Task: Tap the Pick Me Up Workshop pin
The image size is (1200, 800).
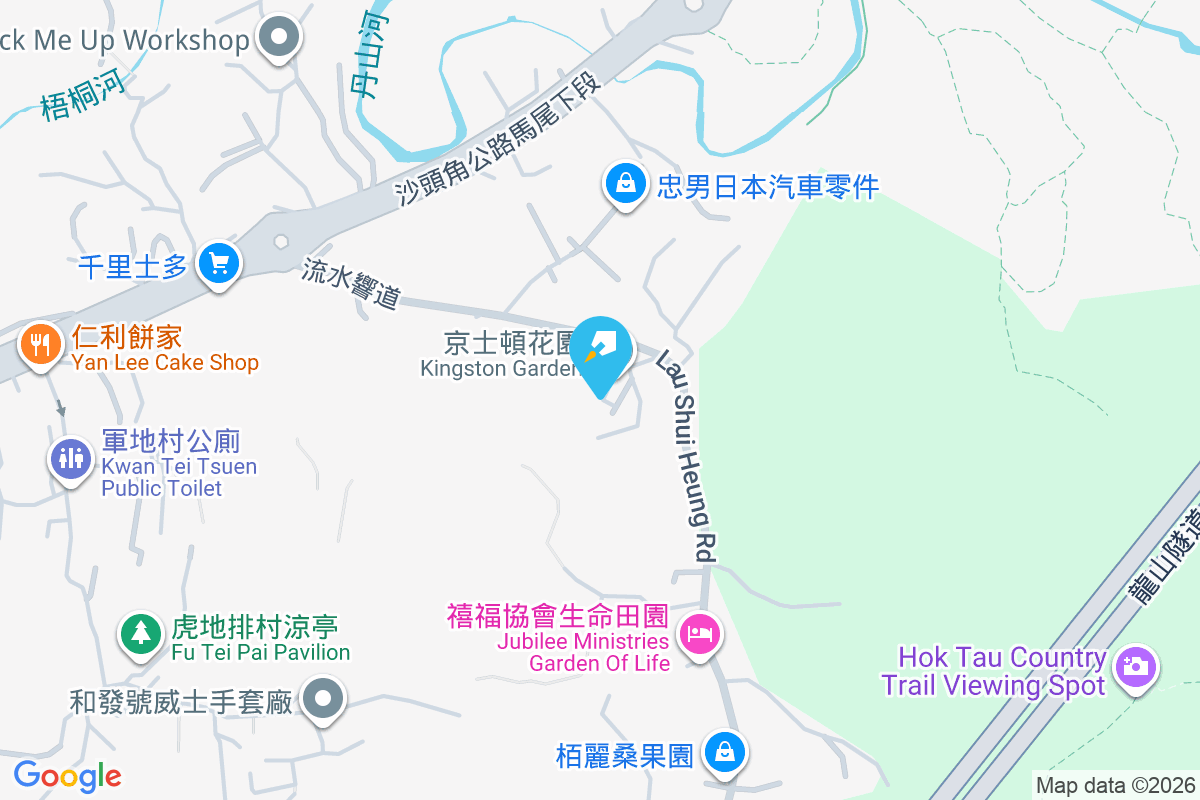Action: click(x=279, y=40)
